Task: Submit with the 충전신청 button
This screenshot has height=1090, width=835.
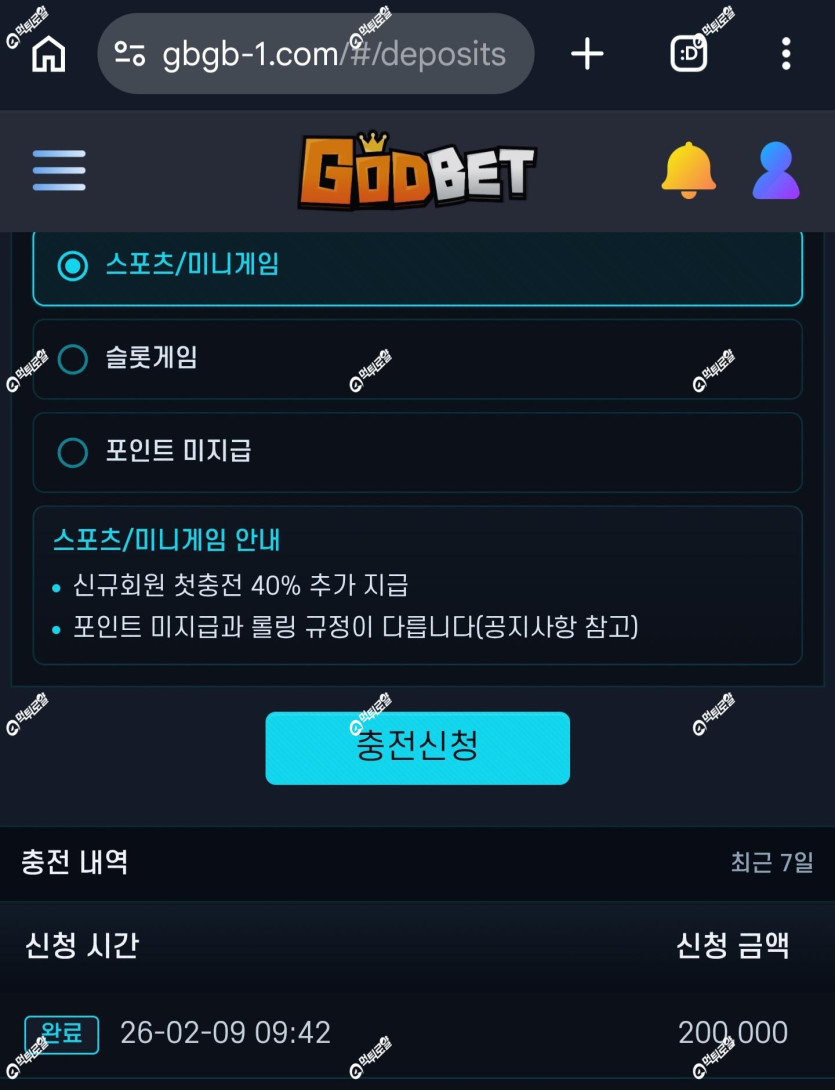Action: [417, 748]
